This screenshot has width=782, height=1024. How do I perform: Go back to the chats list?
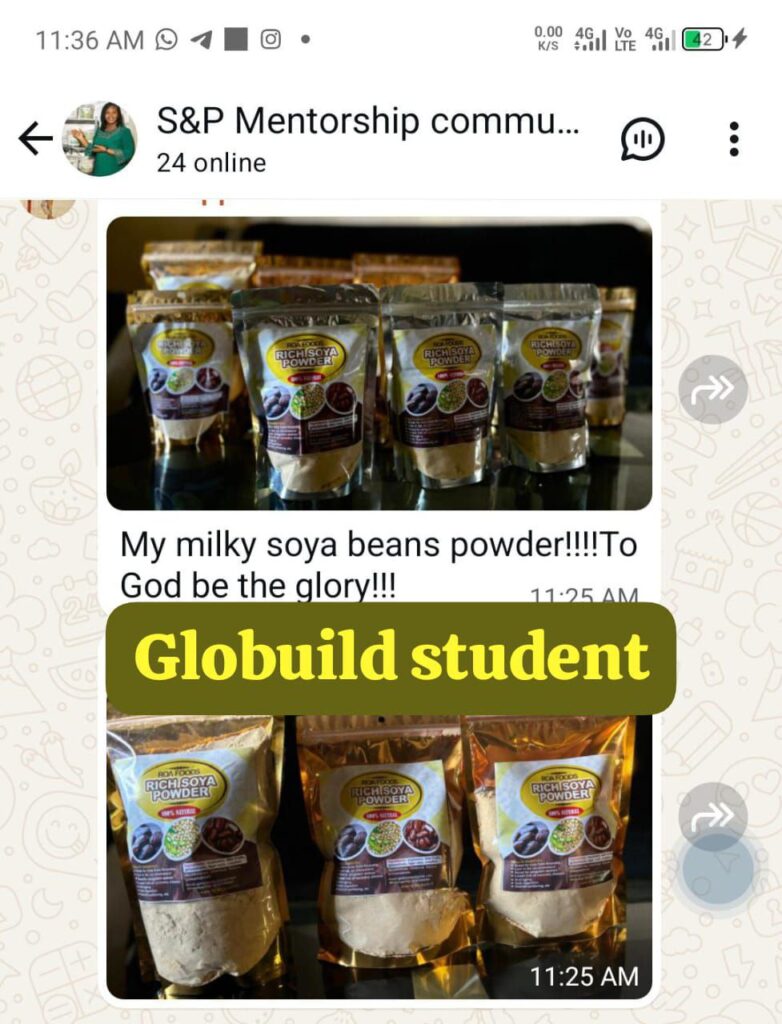point(35,139)
